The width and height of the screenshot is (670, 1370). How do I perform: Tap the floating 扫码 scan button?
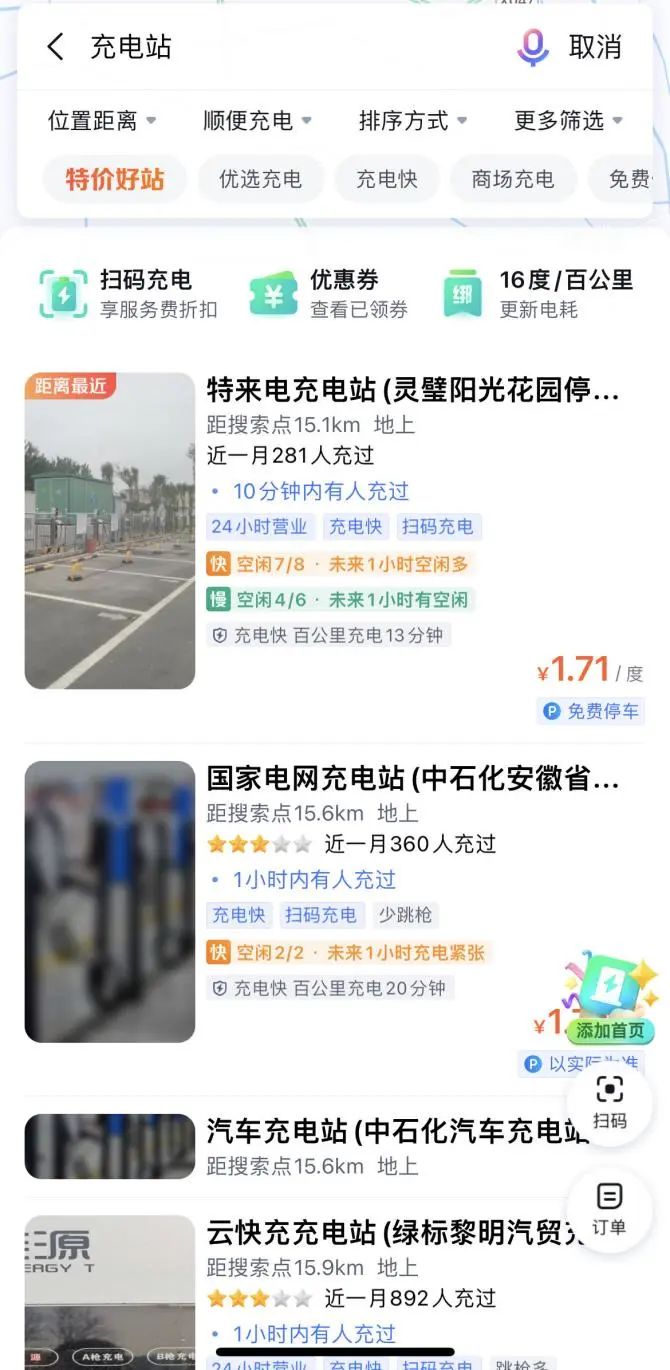click(609, 1100)
